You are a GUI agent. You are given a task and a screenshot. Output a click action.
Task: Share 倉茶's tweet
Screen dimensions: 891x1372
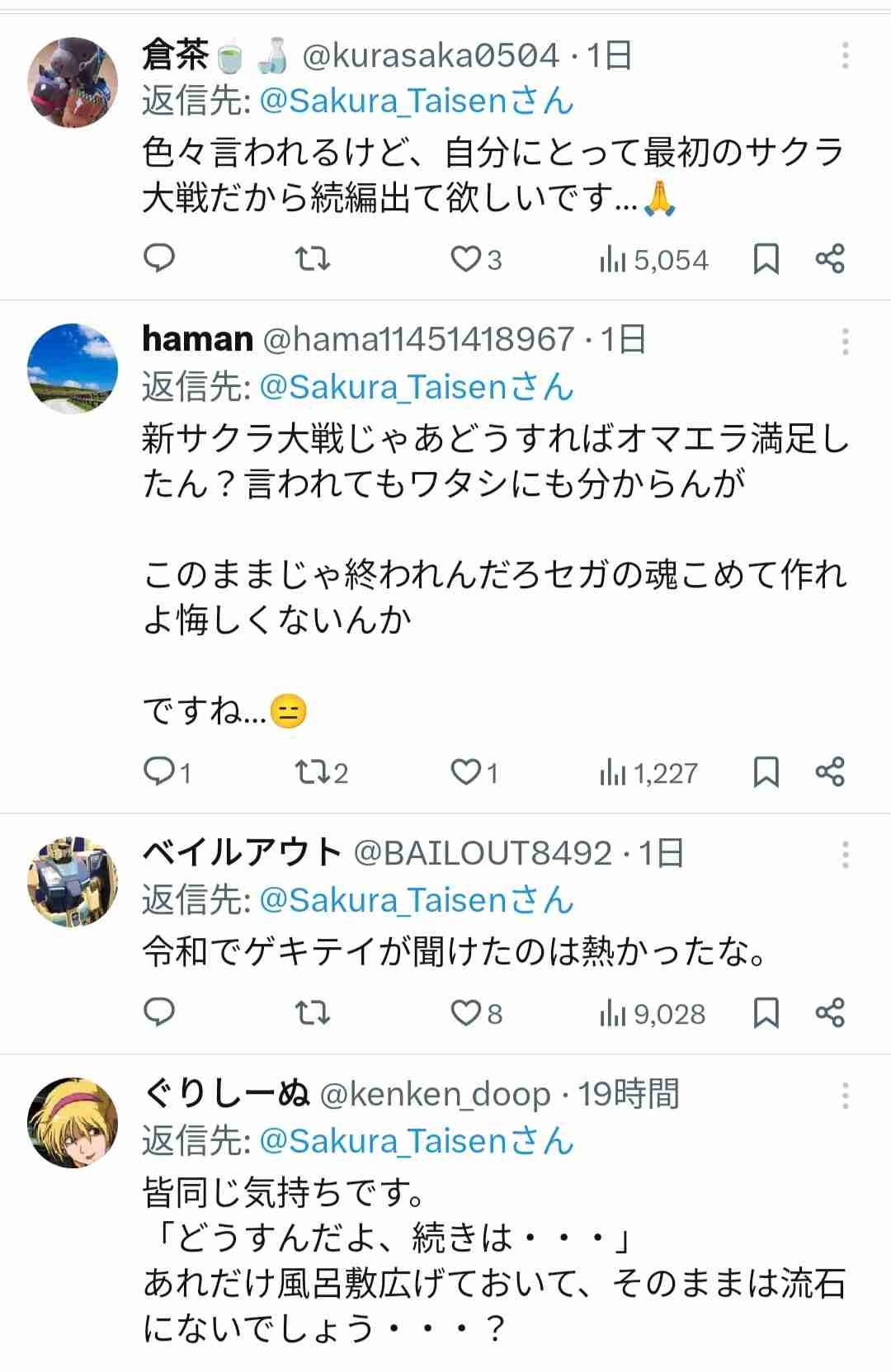click(x=830, y=259)
